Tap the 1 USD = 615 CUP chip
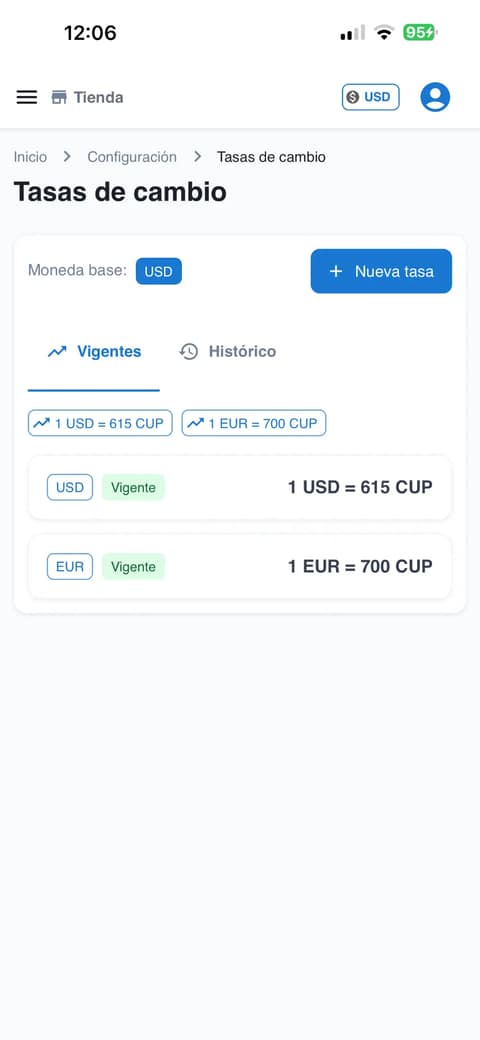The image size is (480, 1040). tap(100, 423)
